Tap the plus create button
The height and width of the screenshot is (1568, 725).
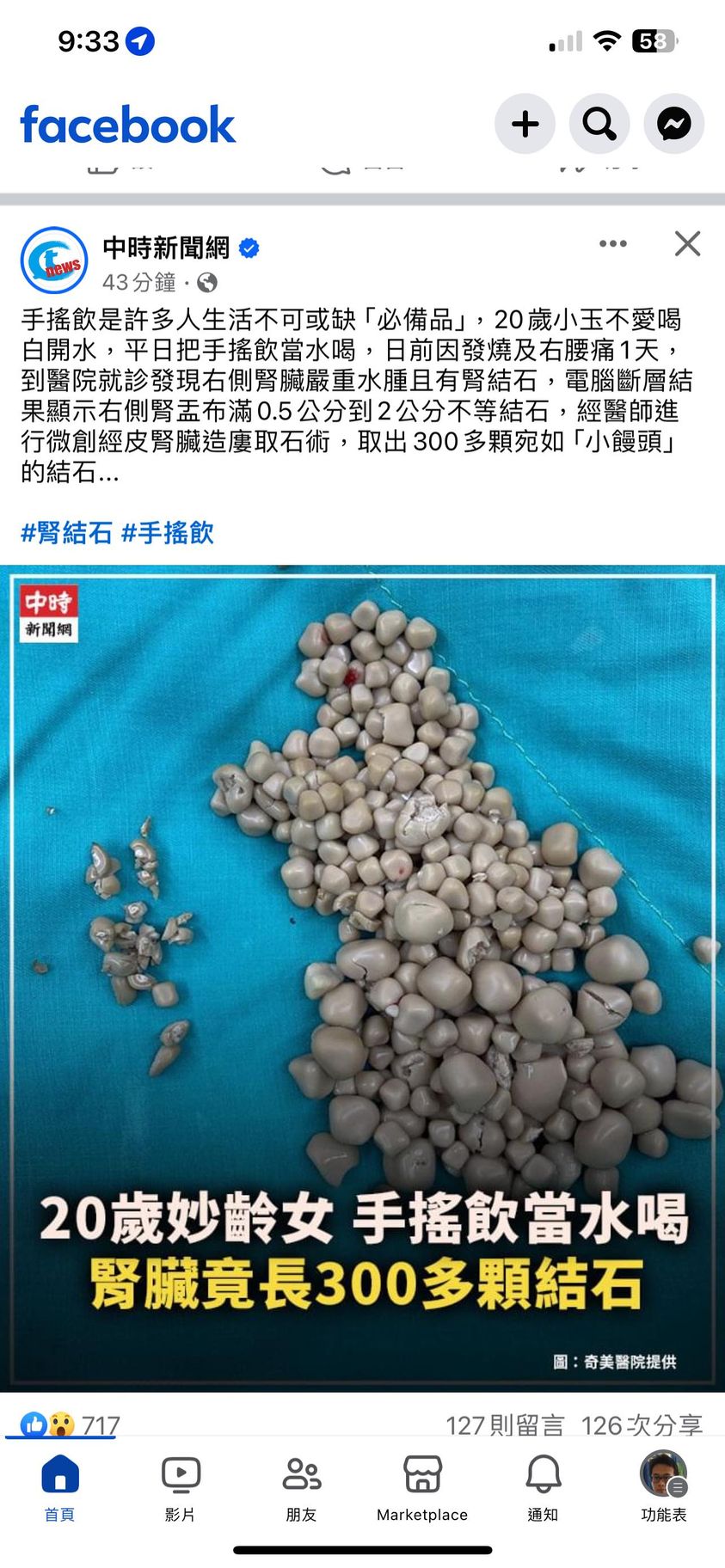525,124
